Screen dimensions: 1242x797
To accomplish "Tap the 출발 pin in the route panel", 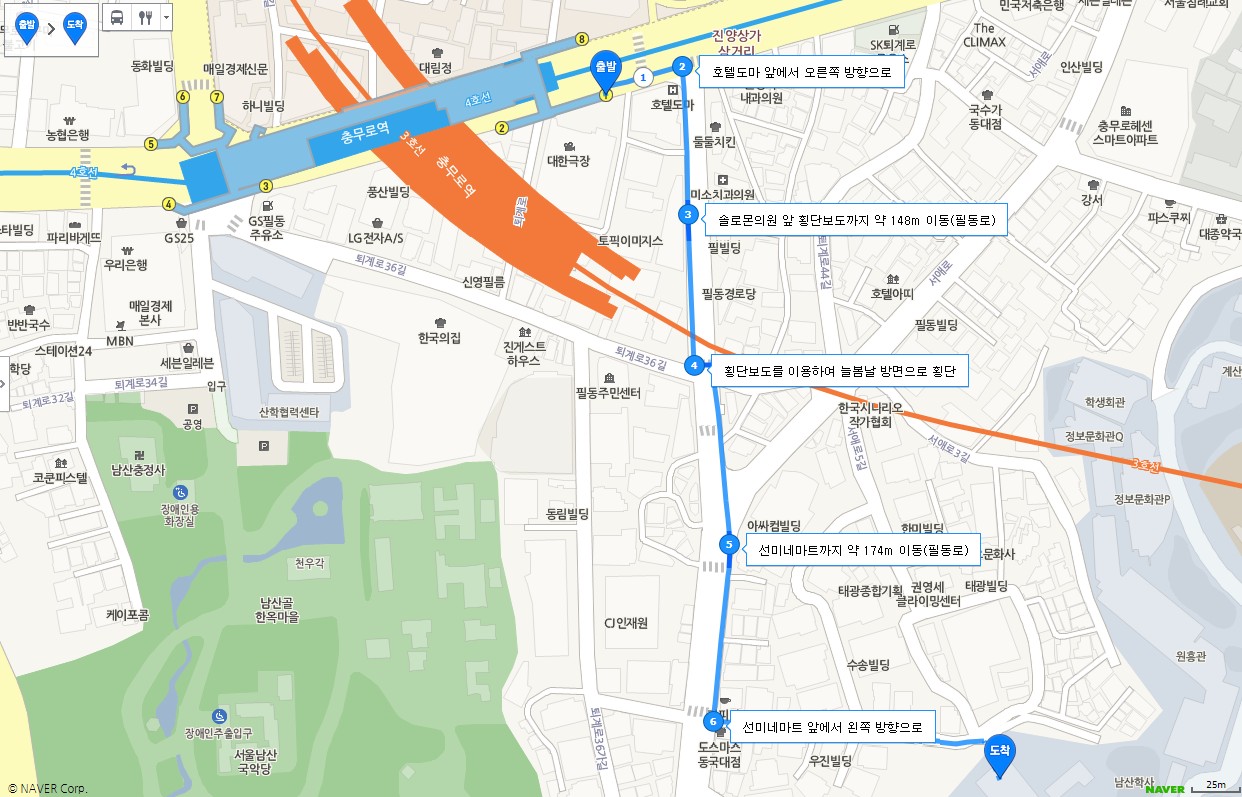I will pos(26,27).
